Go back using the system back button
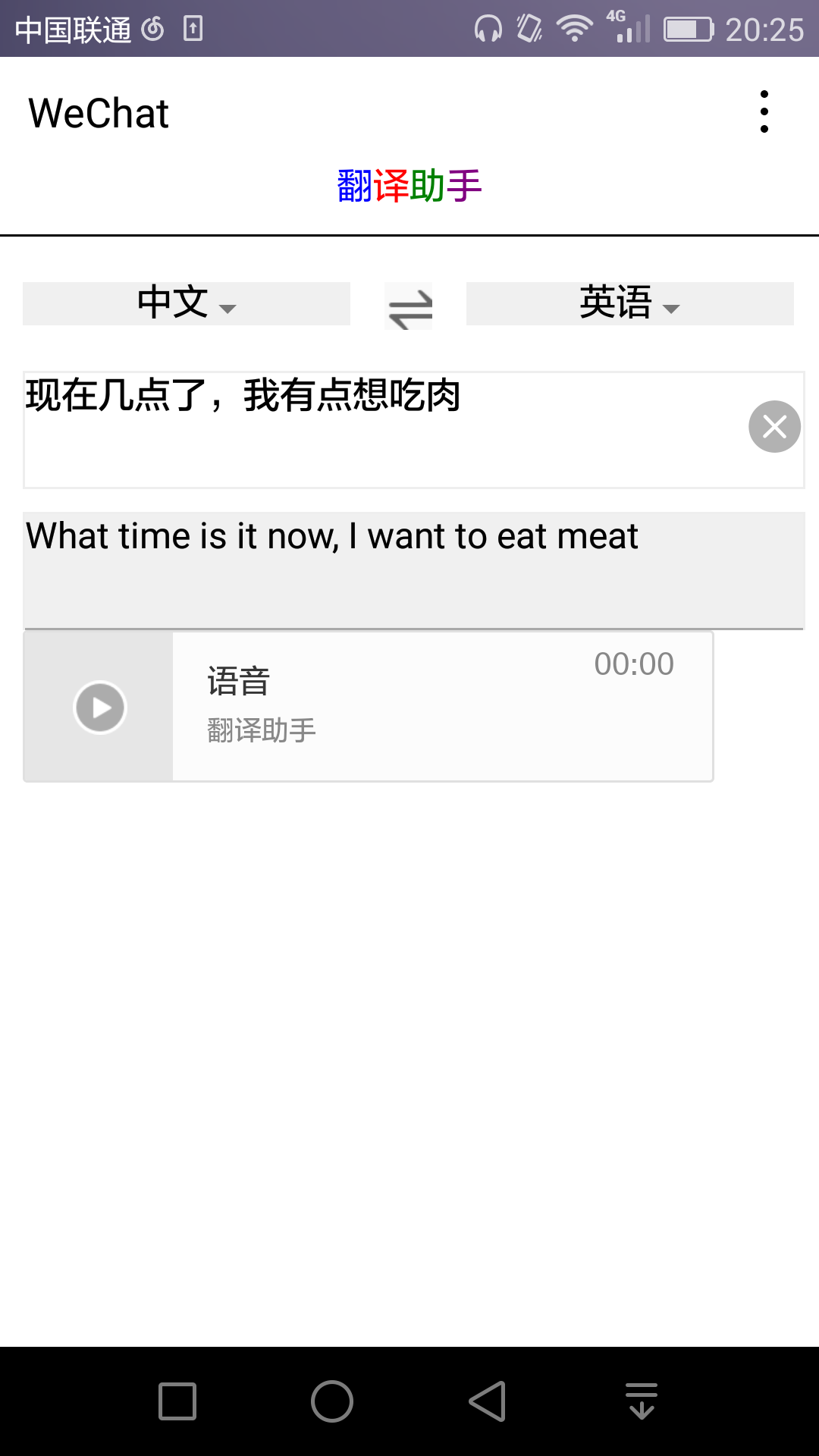This screenshot has height=1456, width=819. coord(487,1401)
